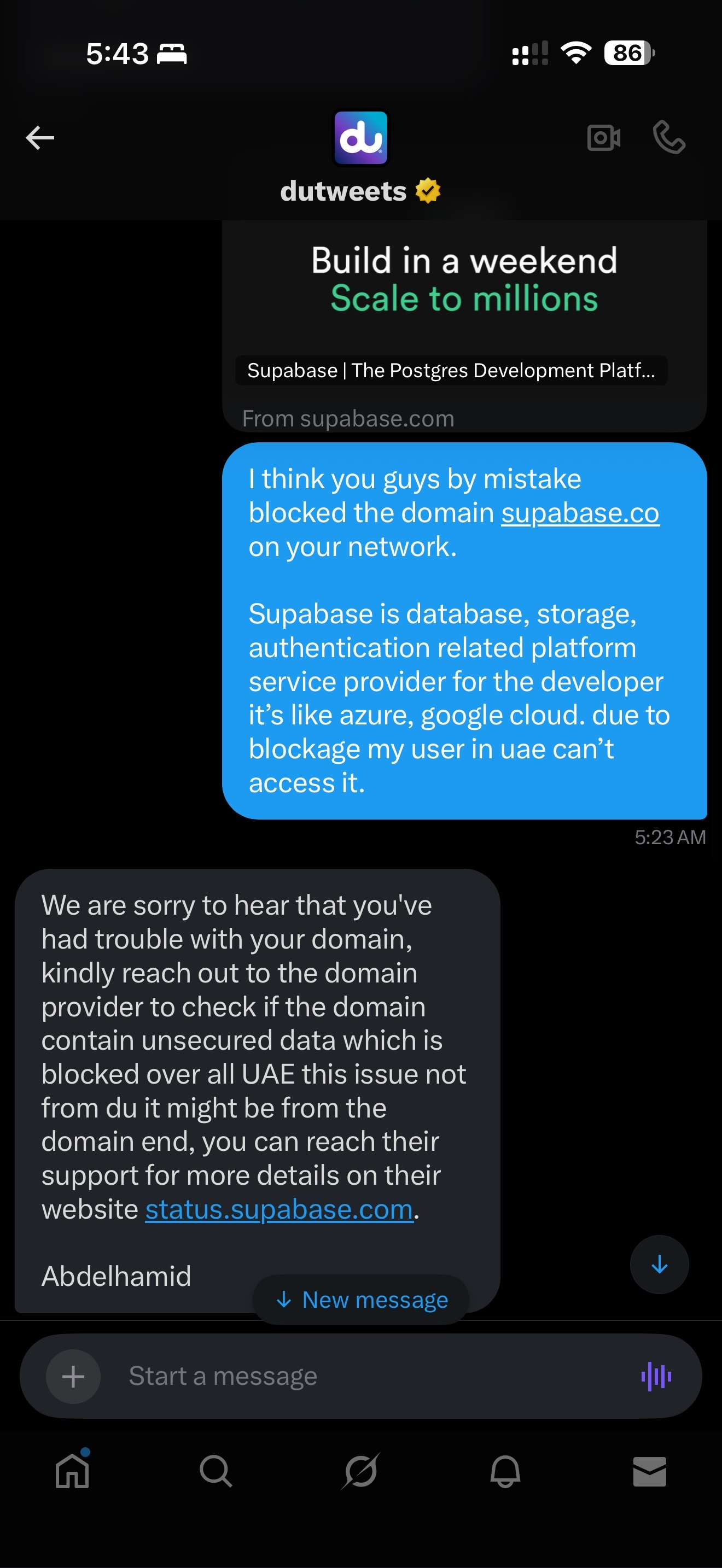Screen dimensions: 722x1568
Task: Record a voice message
Action: [x=656, y=1376]
